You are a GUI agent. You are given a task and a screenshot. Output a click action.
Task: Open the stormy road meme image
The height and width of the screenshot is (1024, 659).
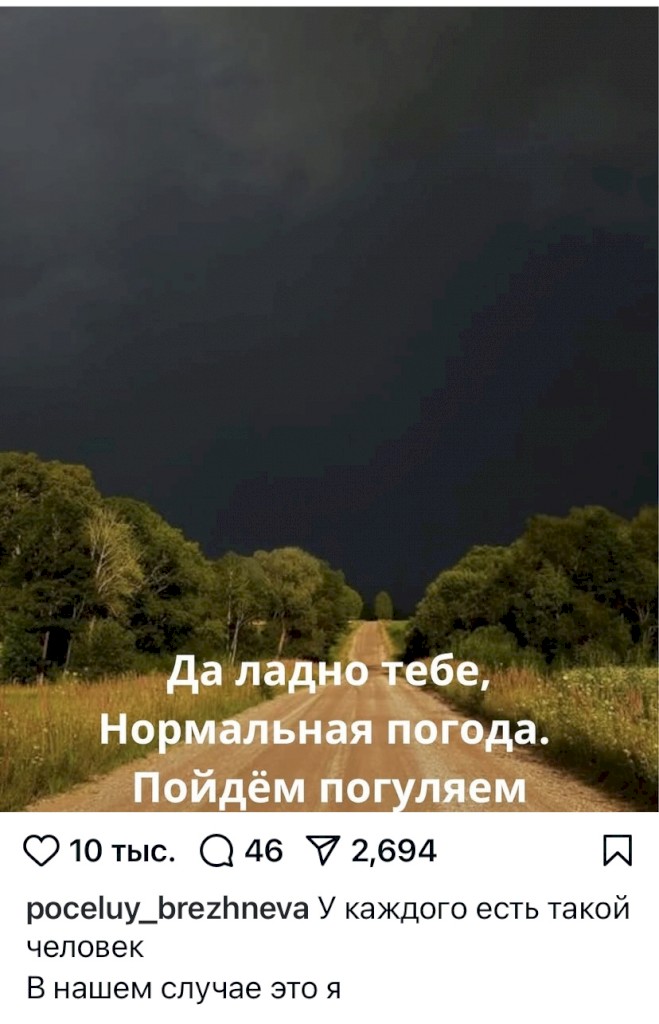click(329, 400)
